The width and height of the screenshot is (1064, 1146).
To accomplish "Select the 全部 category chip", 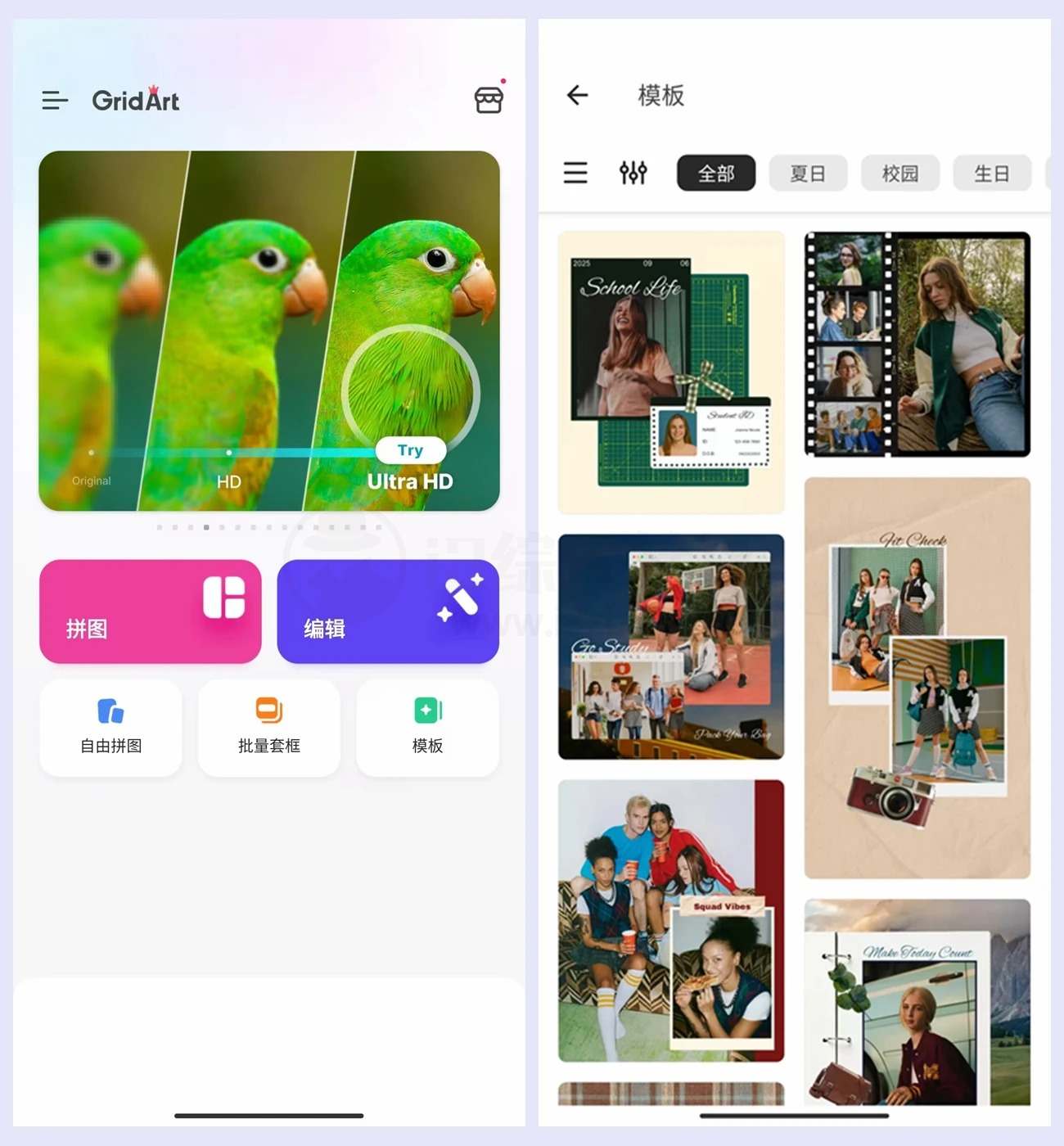I will click(x=716, y=174).
